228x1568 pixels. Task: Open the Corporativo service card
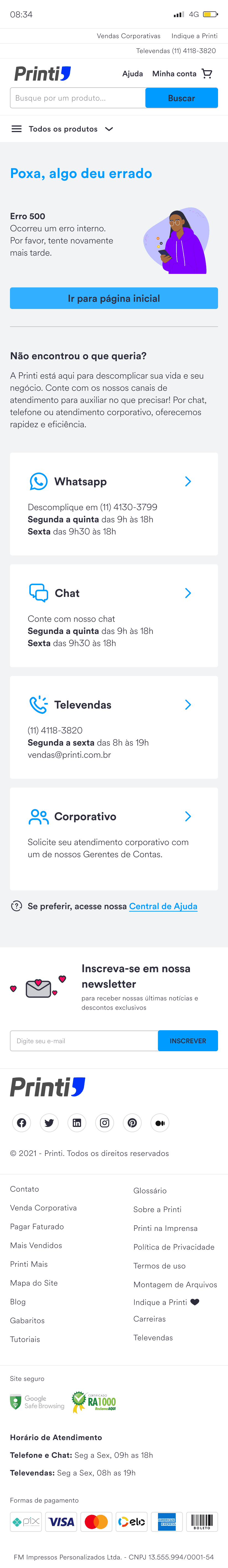tap(114, 838)
